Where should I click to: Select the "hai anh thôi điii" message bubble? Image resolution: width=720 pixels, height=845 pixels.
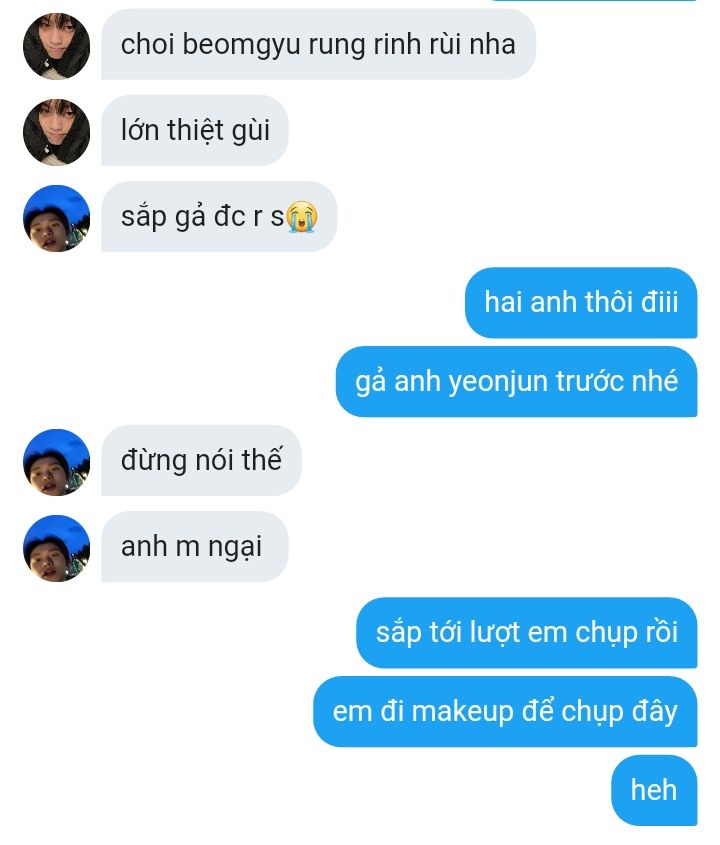point(581,303)
